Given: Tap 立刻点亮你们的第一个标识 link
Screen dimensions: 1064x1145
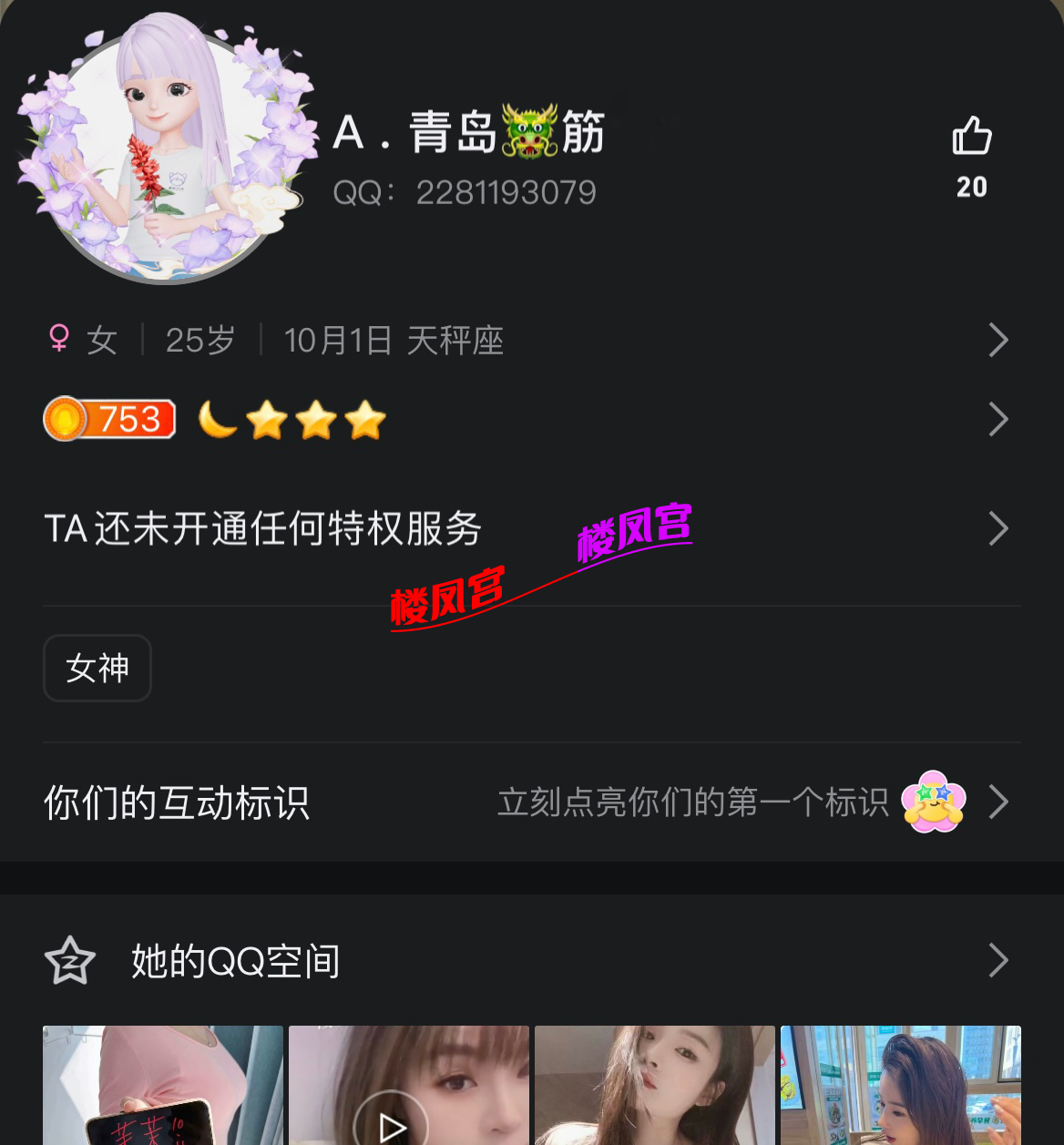Looking at the screenshot, I should click(694, 803).
